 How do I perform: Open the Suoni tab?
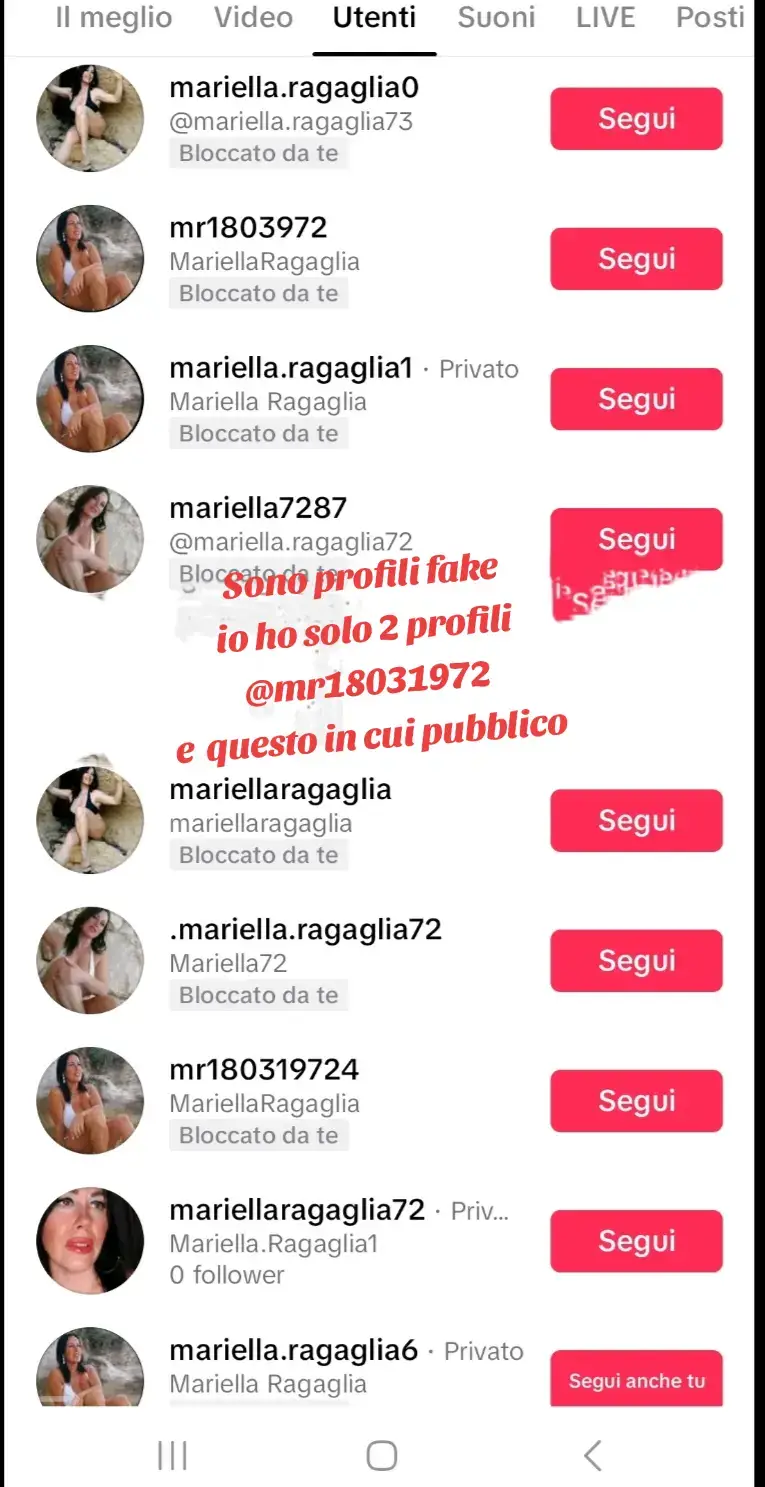tap(496, 17)
